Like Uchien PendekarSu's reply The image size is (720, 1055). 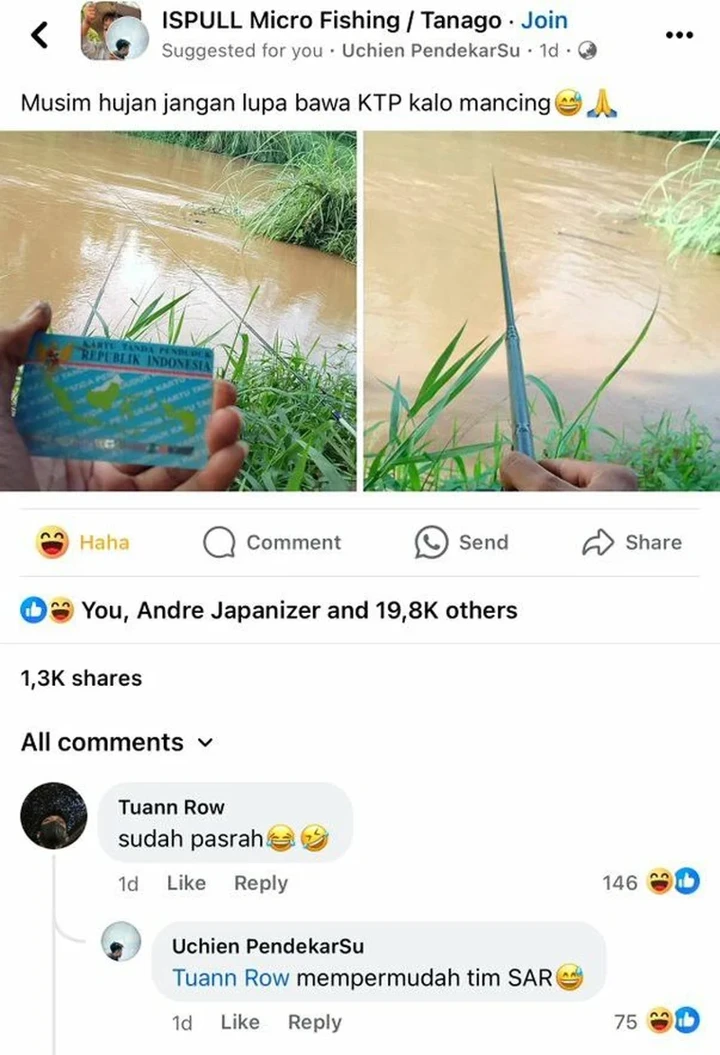240,1022
